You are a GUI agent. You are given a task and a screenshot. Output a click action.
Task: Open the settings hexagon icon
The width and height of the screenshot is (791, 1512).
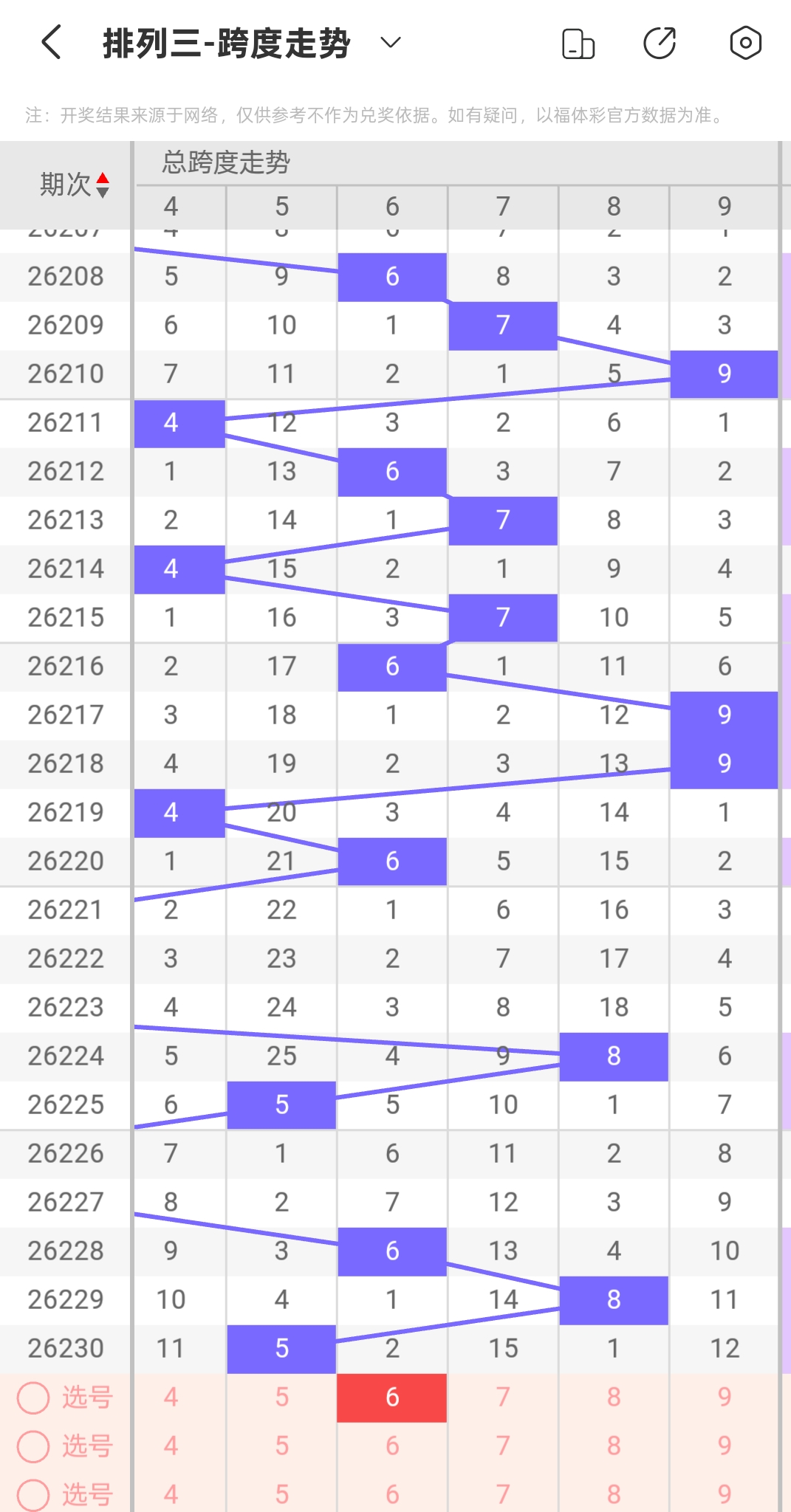click(x=745, y=42)
